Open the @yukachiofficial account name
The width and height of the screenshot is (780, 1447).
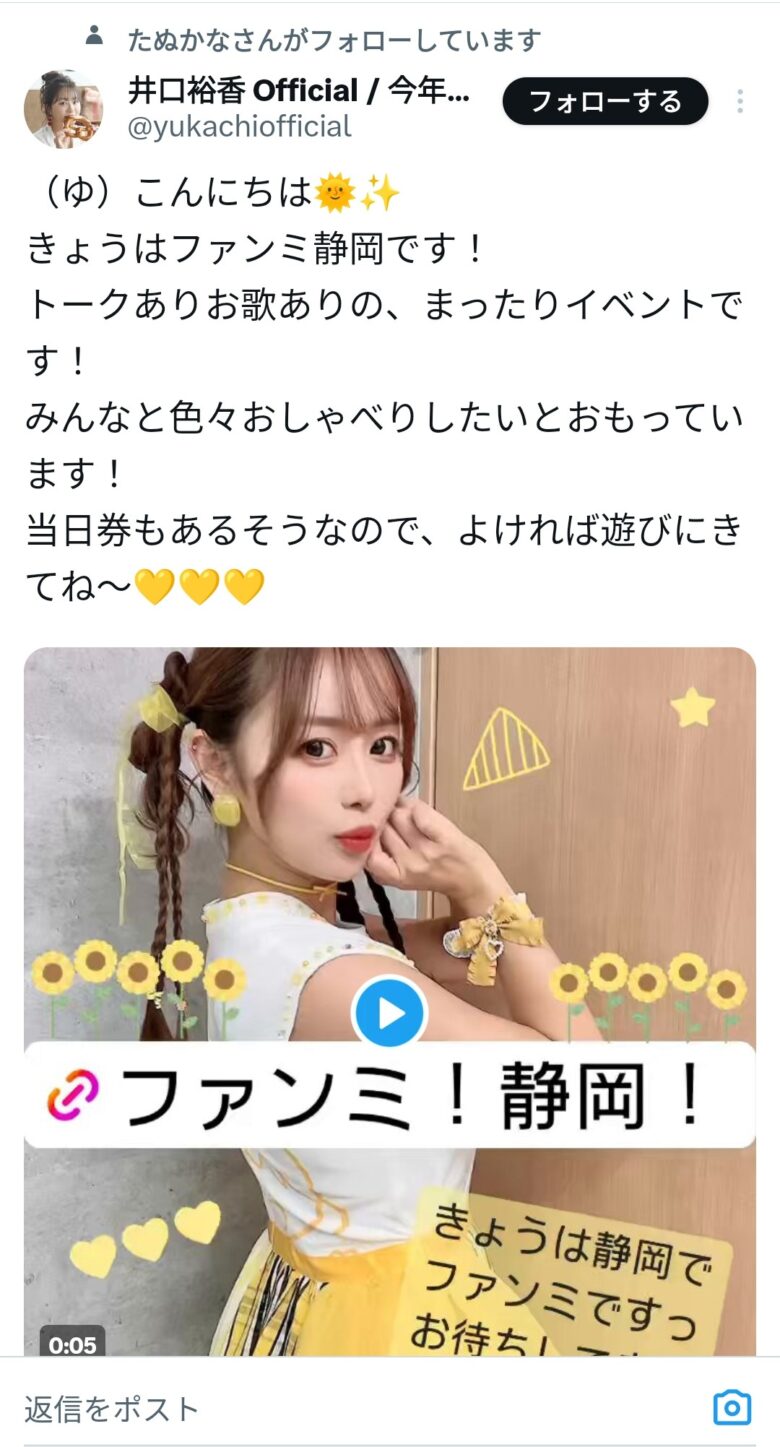(x=240, y=127)
